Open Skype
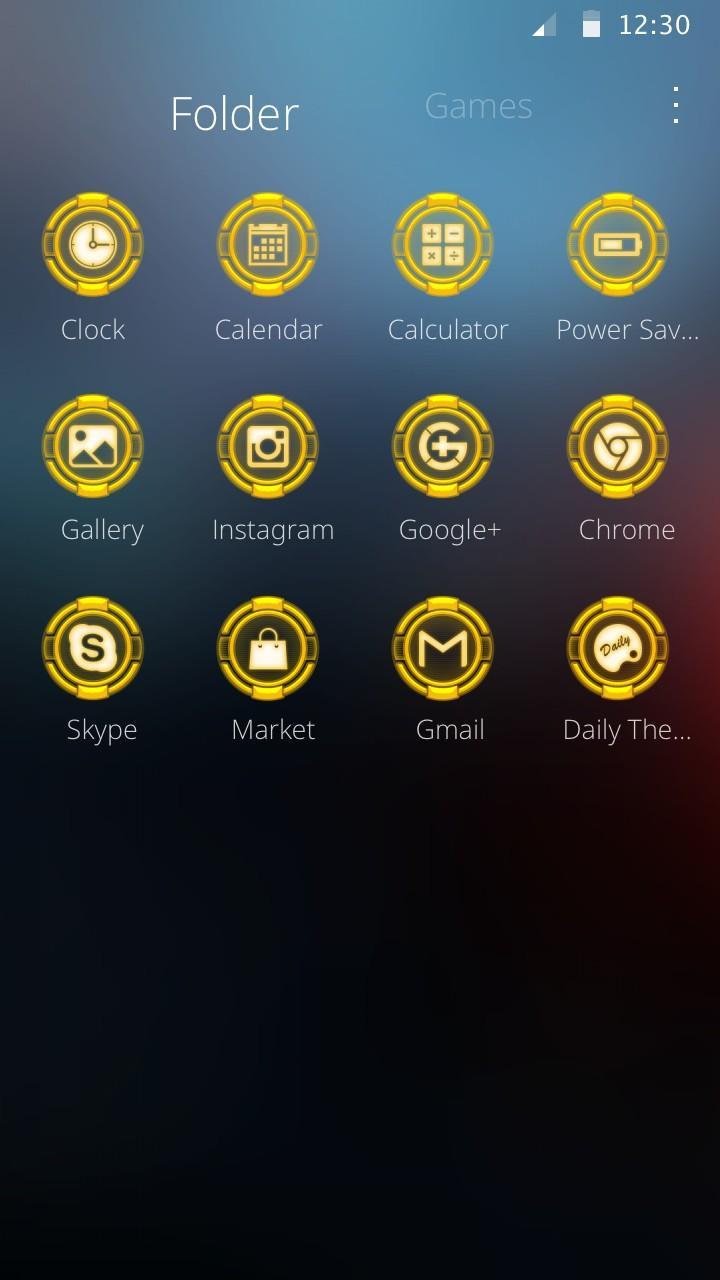This screenshot has height=1280, width=720. click(x=93, y=648)
